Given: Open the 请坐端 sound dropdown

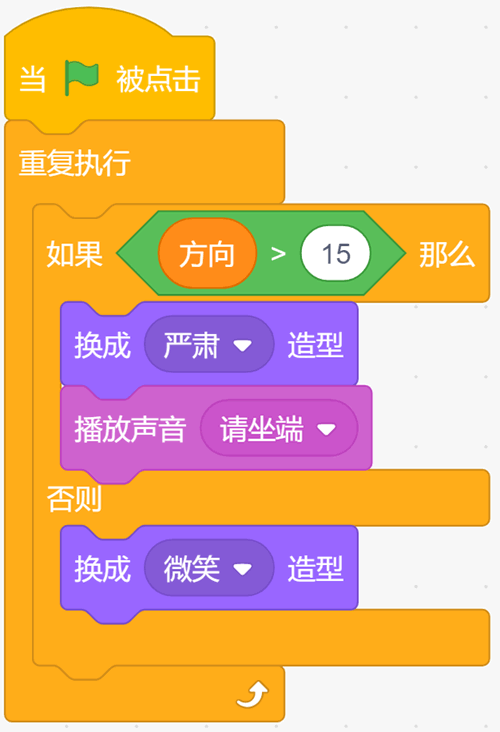Looking at the screenshot, I should click(279, 428).
